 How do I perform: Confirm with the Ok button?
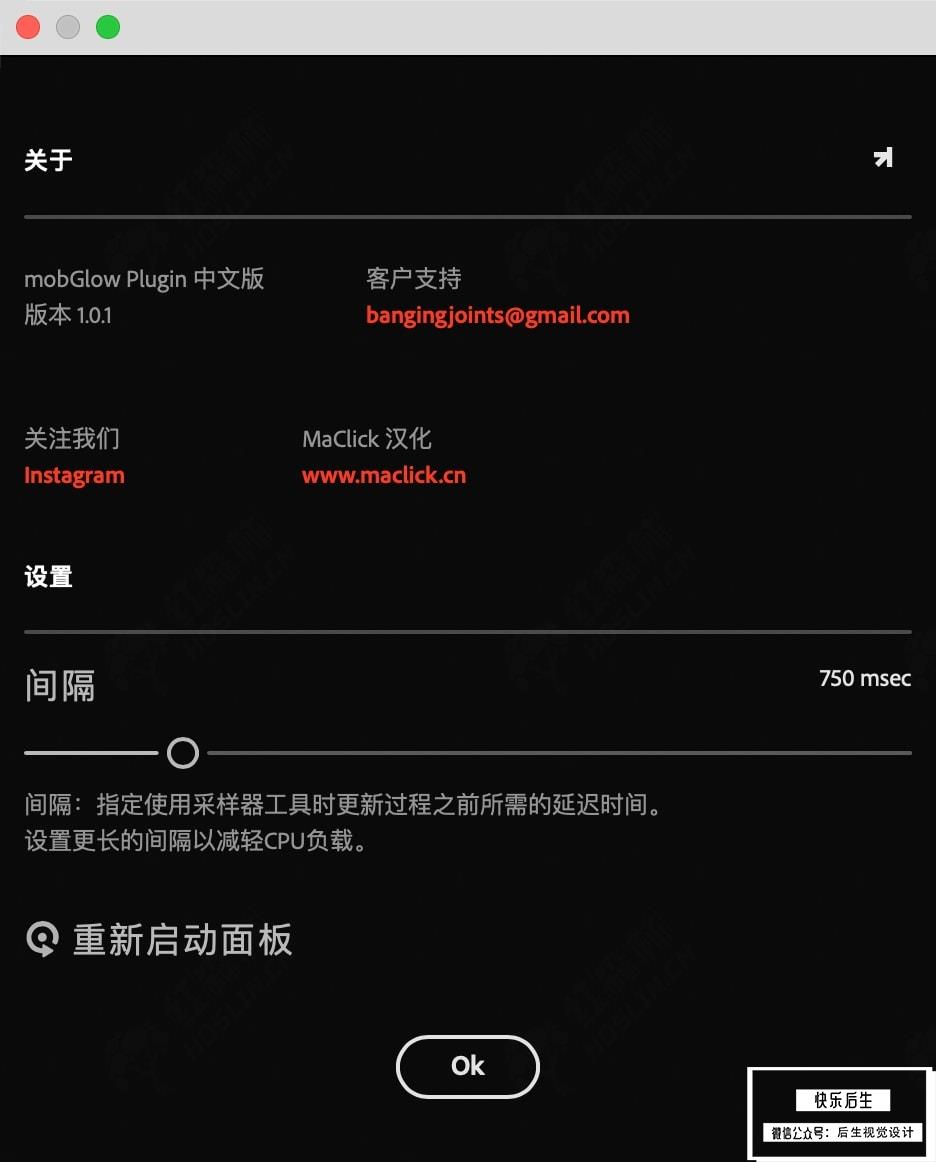click(x=467, y=1066)
